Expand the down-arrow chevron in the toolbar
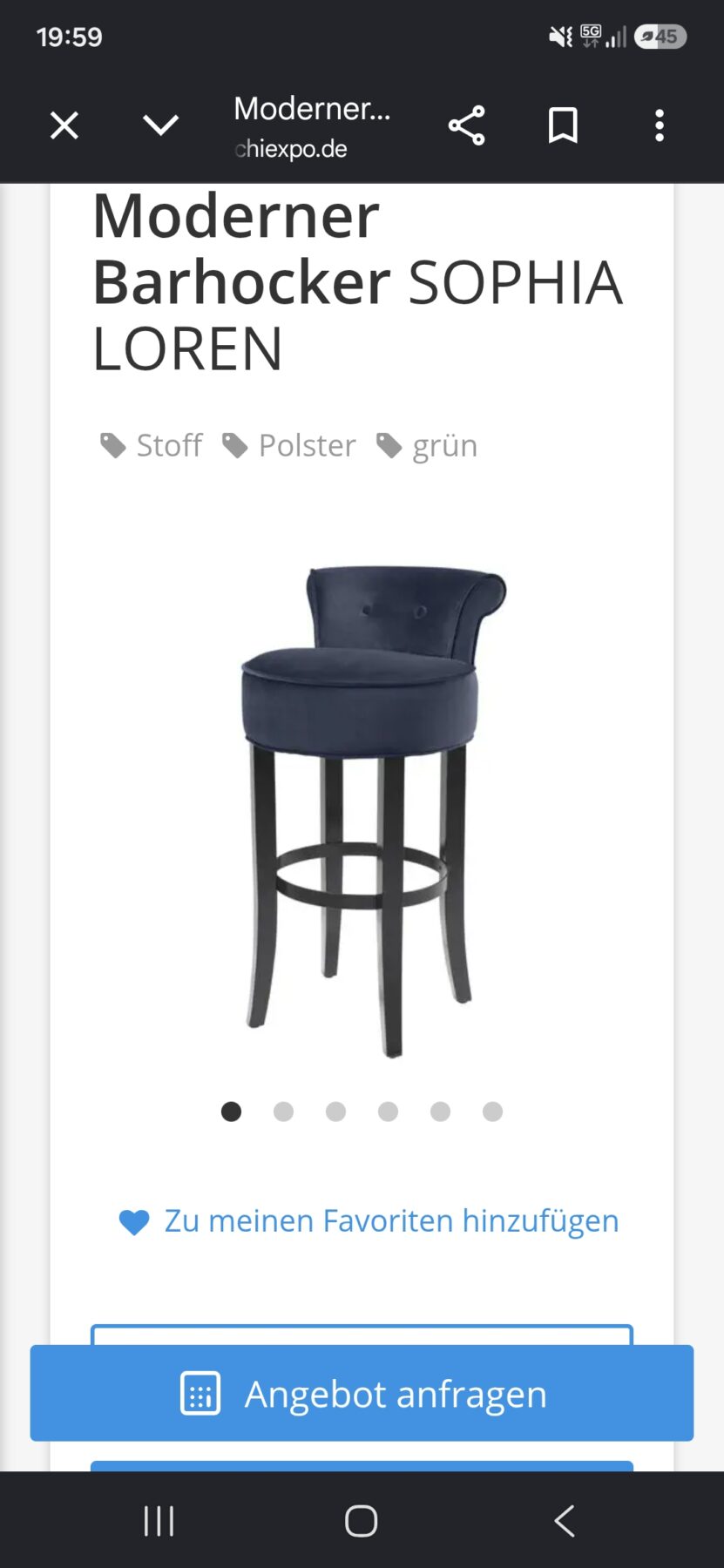The width and height of the screenshot is (724, 1568). [x=161, y=125]
